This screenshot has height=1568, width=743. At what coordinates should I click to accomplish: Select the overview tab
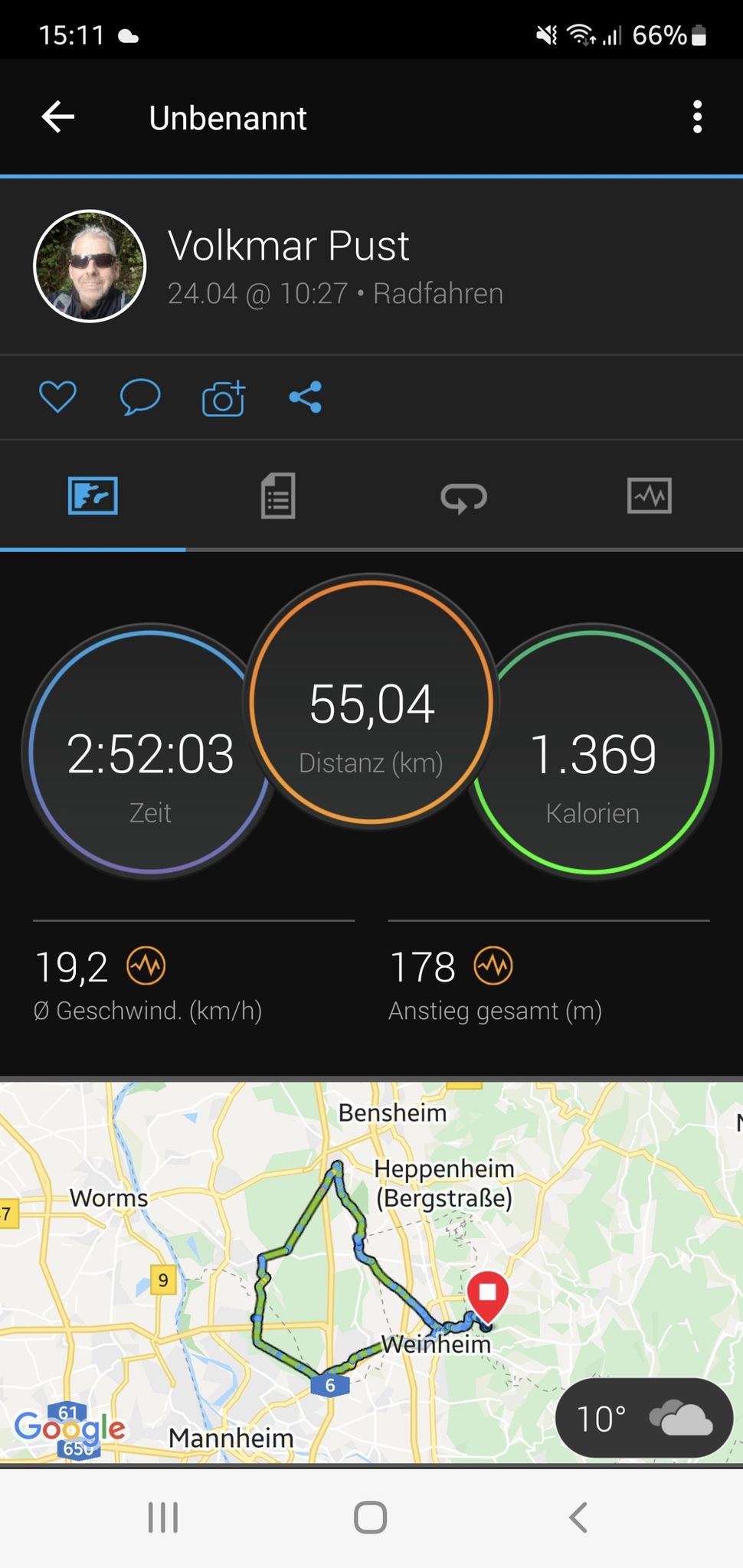(x=93, y=495)
